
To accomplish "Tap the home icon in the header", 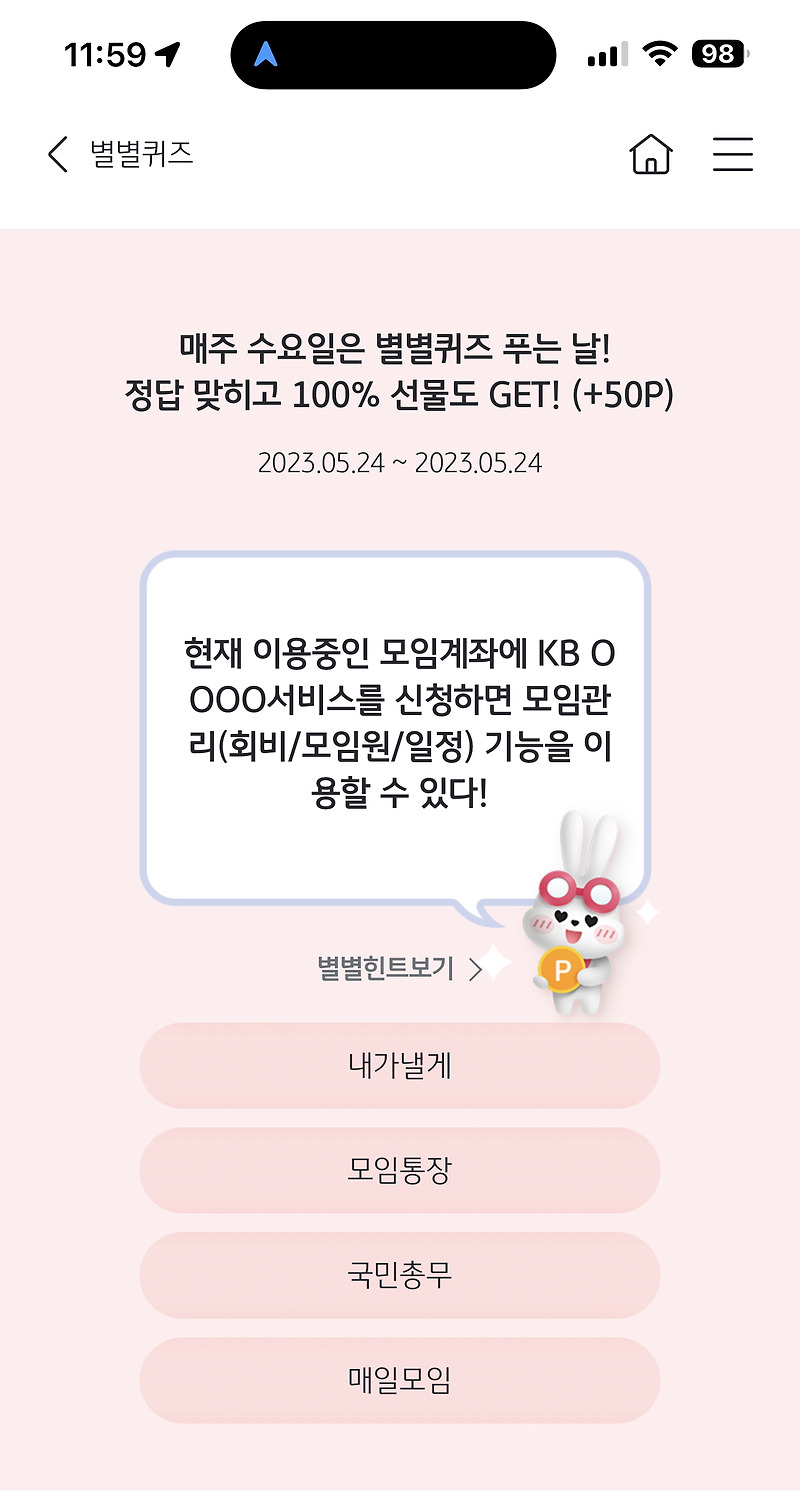I will 651,155.
